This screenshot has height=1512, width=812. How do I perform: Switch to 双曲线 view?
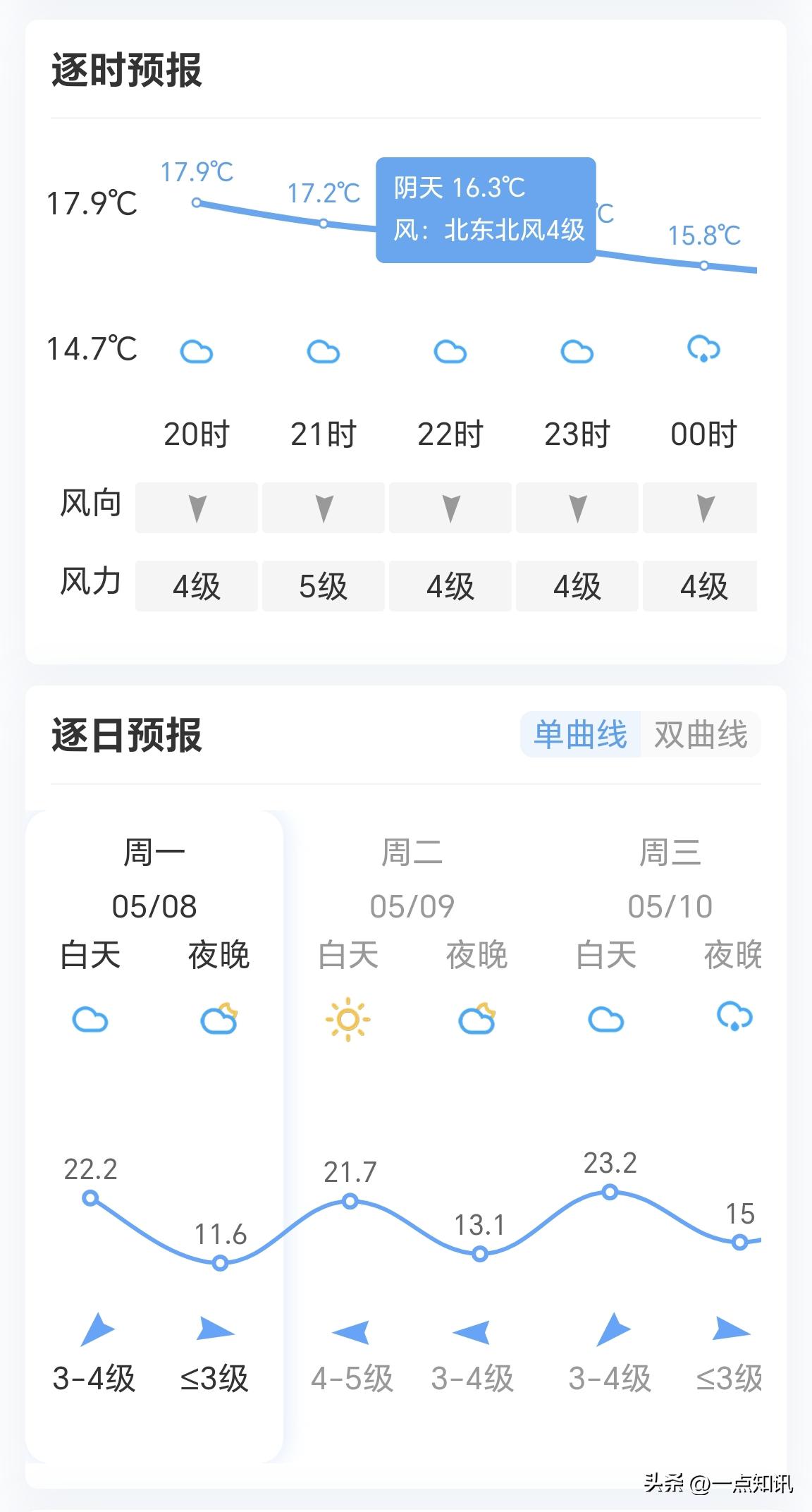[702, 733]
